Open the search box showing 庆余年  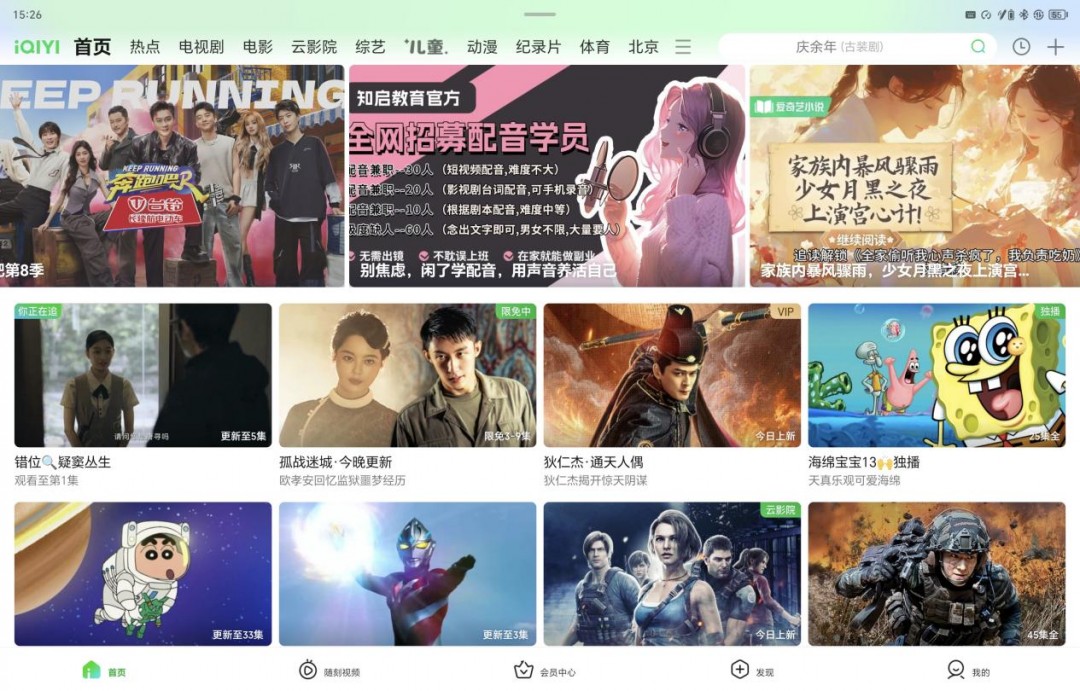pyautogui.click(x=850, y=47)
